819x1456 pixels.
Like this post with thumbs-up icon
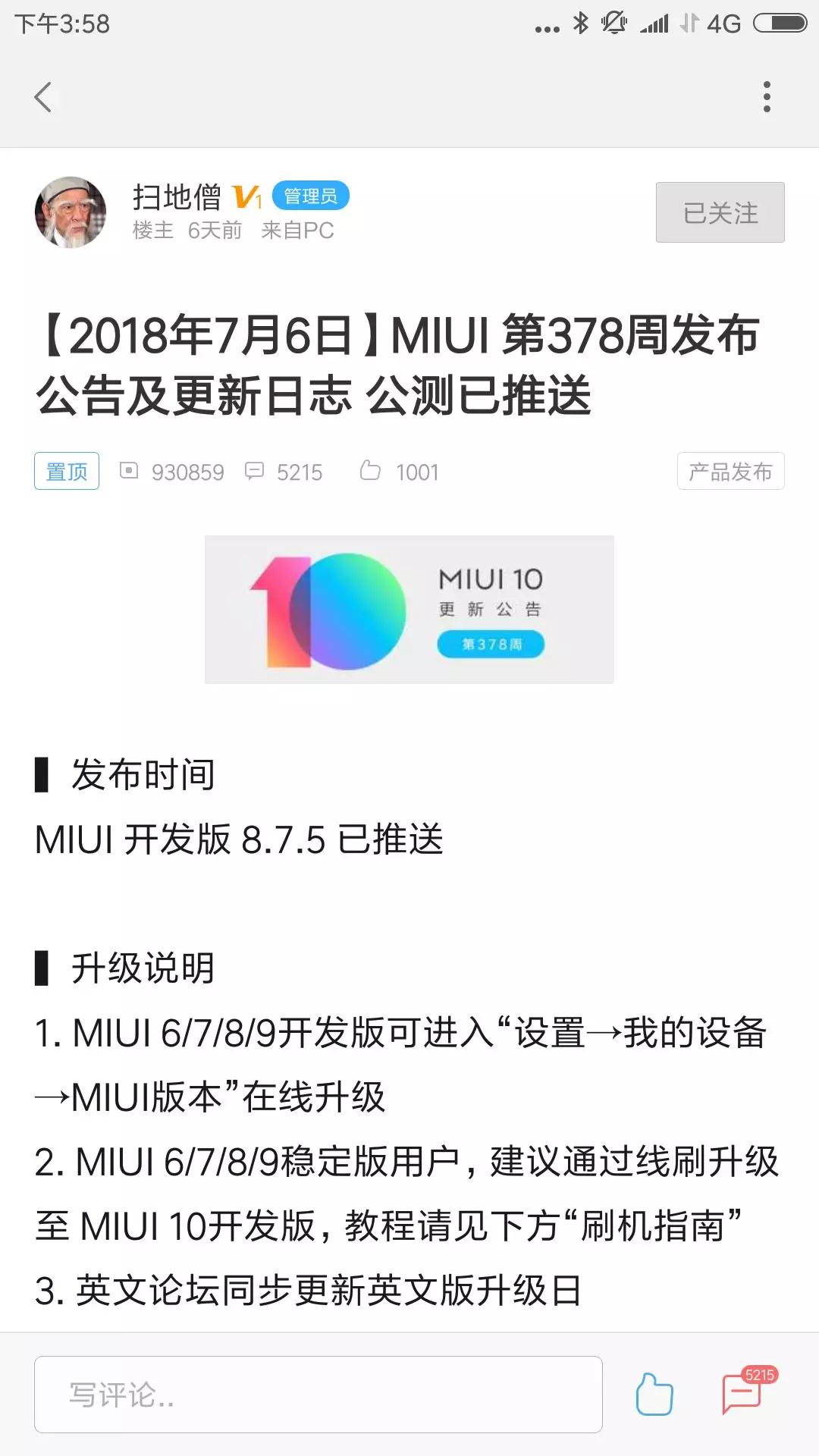pos(654,1394)
